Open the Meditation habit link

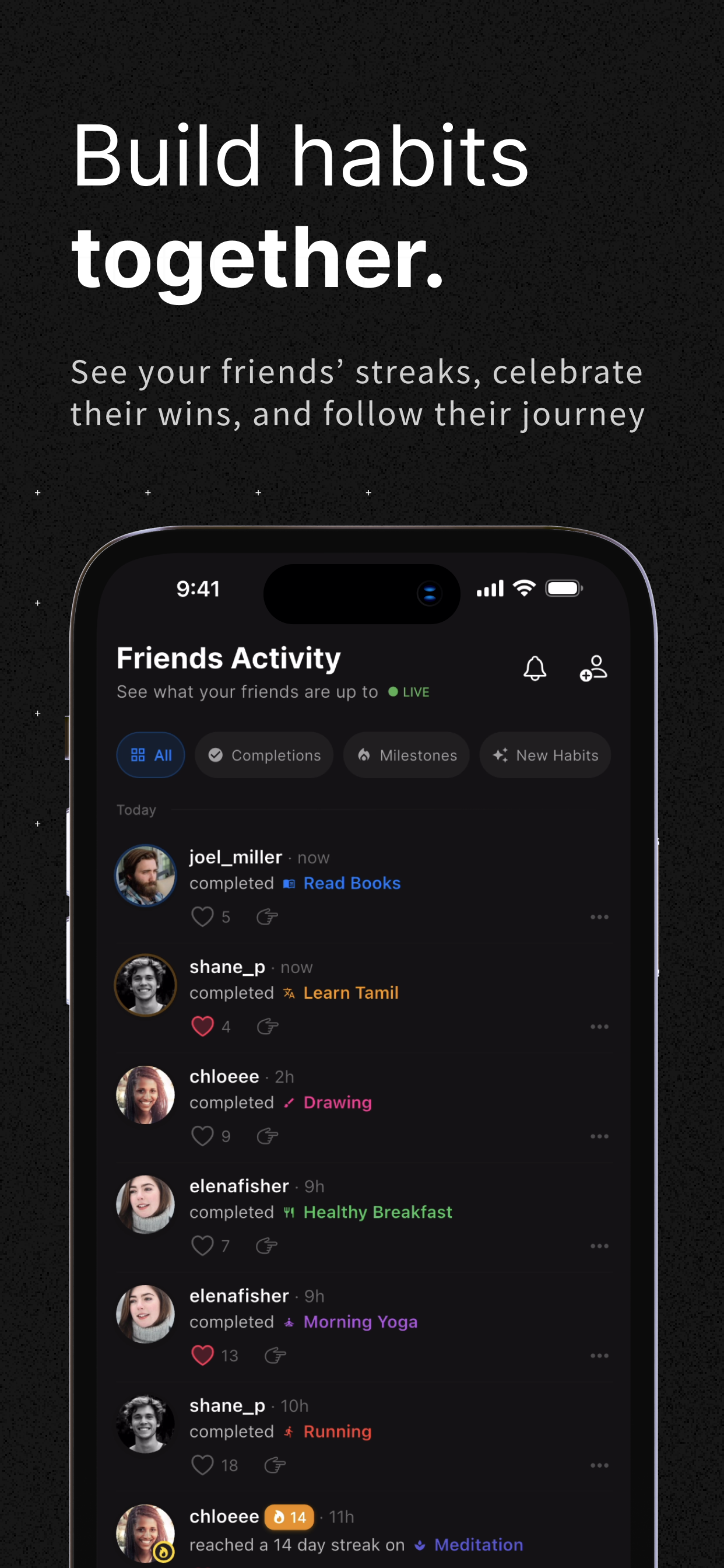point(479,1545)
